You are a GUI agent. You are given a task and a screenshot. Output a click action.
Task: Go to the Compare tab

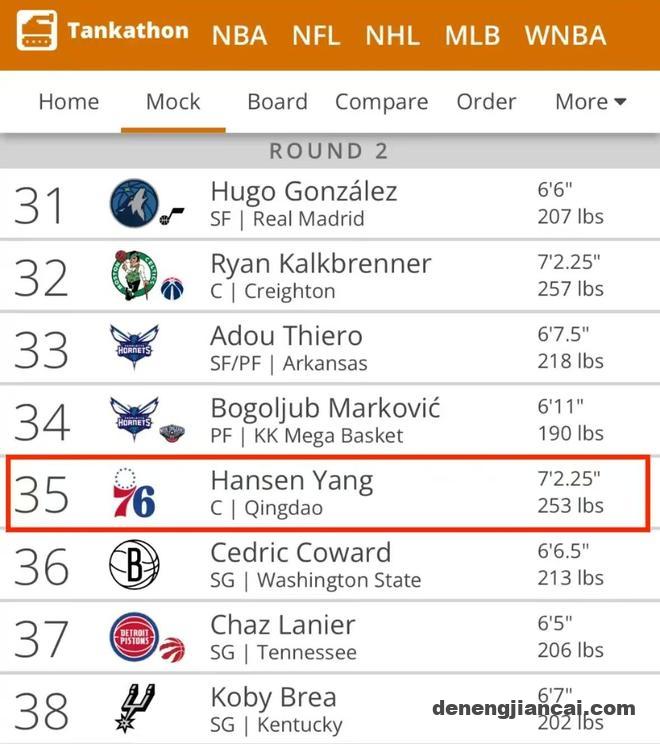click(381, 102)
